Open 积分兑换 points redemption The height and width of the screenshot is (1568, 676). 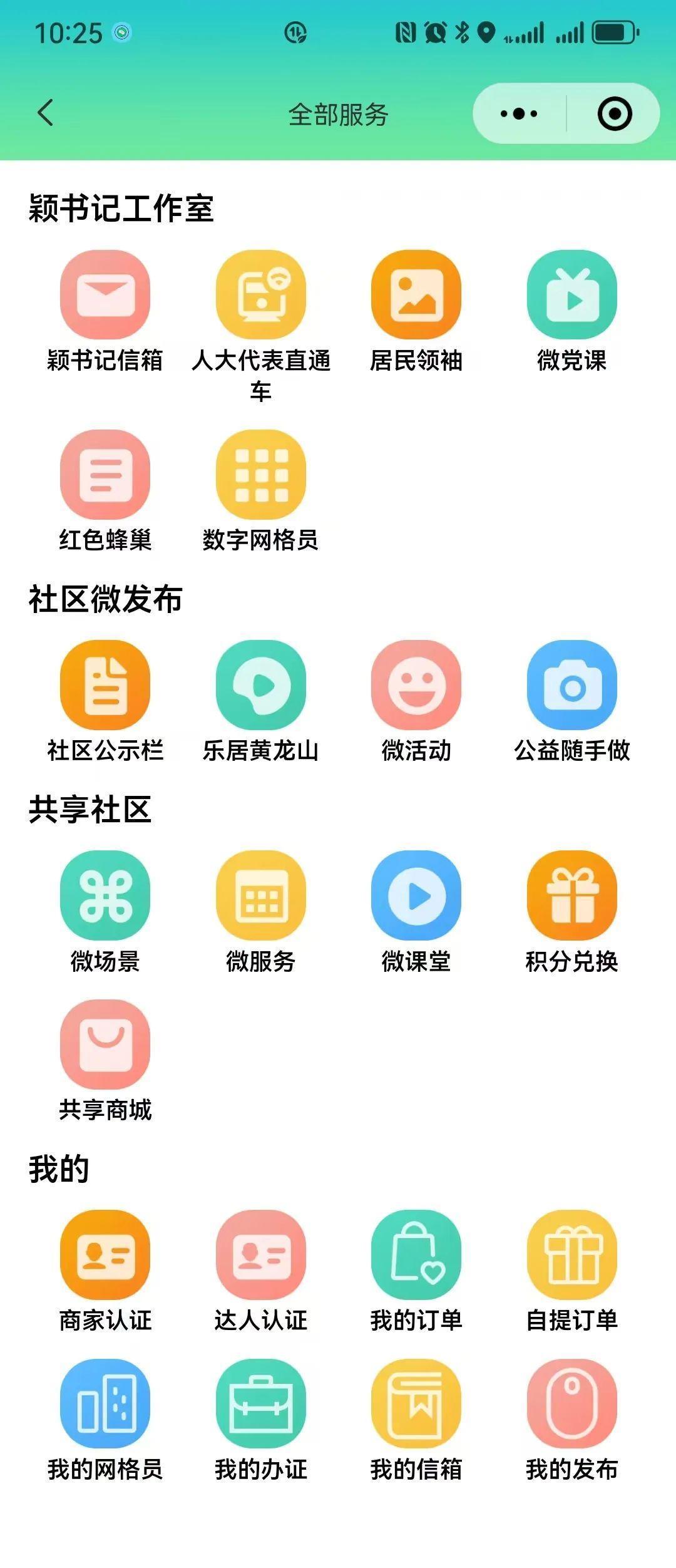[x=572, y=896]
